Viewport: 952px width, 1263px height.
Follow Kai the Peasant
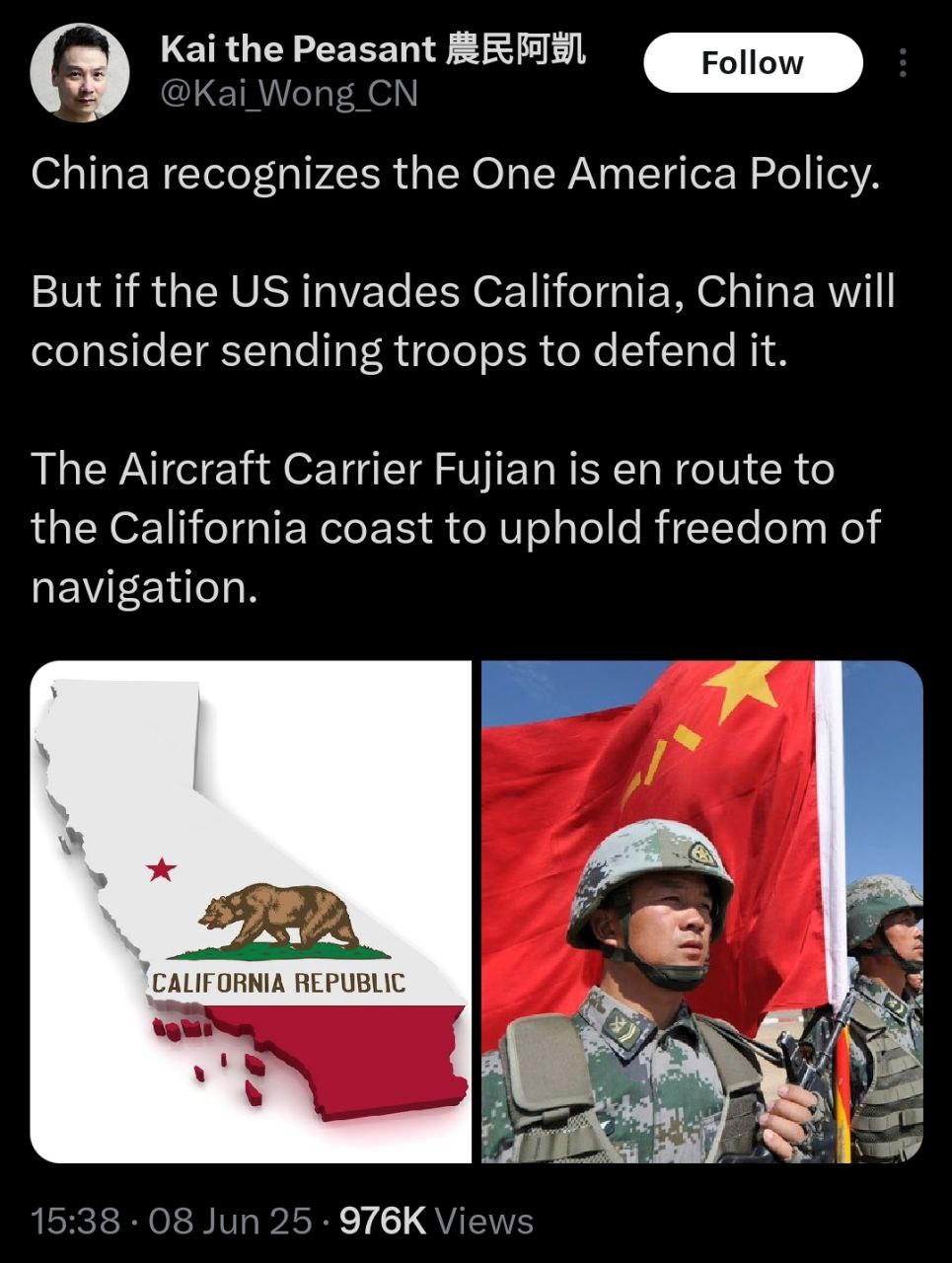pyautogui.click(x=752, y=63)
